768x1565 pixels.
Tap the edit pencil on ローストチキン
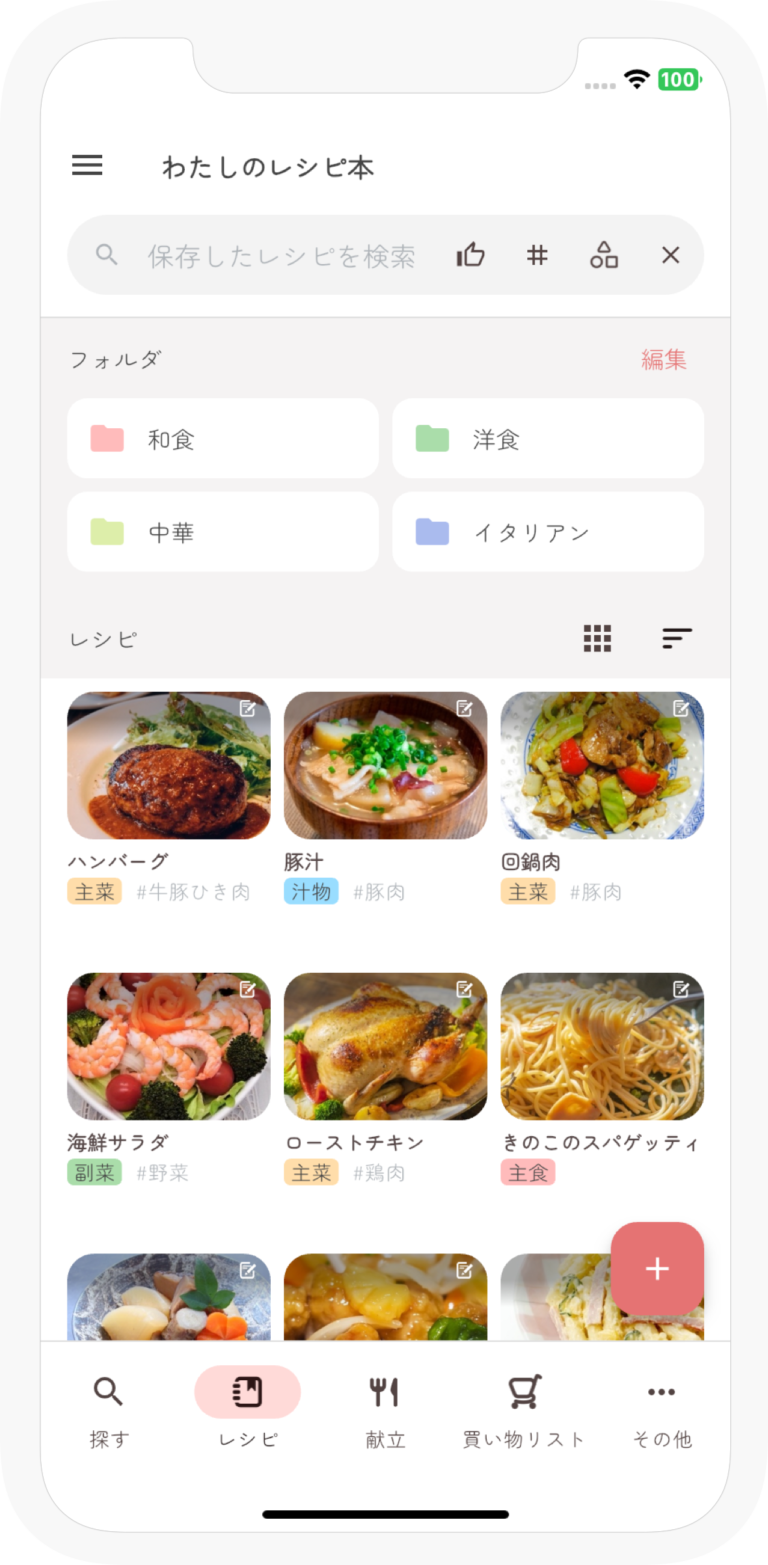coord(463,990)
